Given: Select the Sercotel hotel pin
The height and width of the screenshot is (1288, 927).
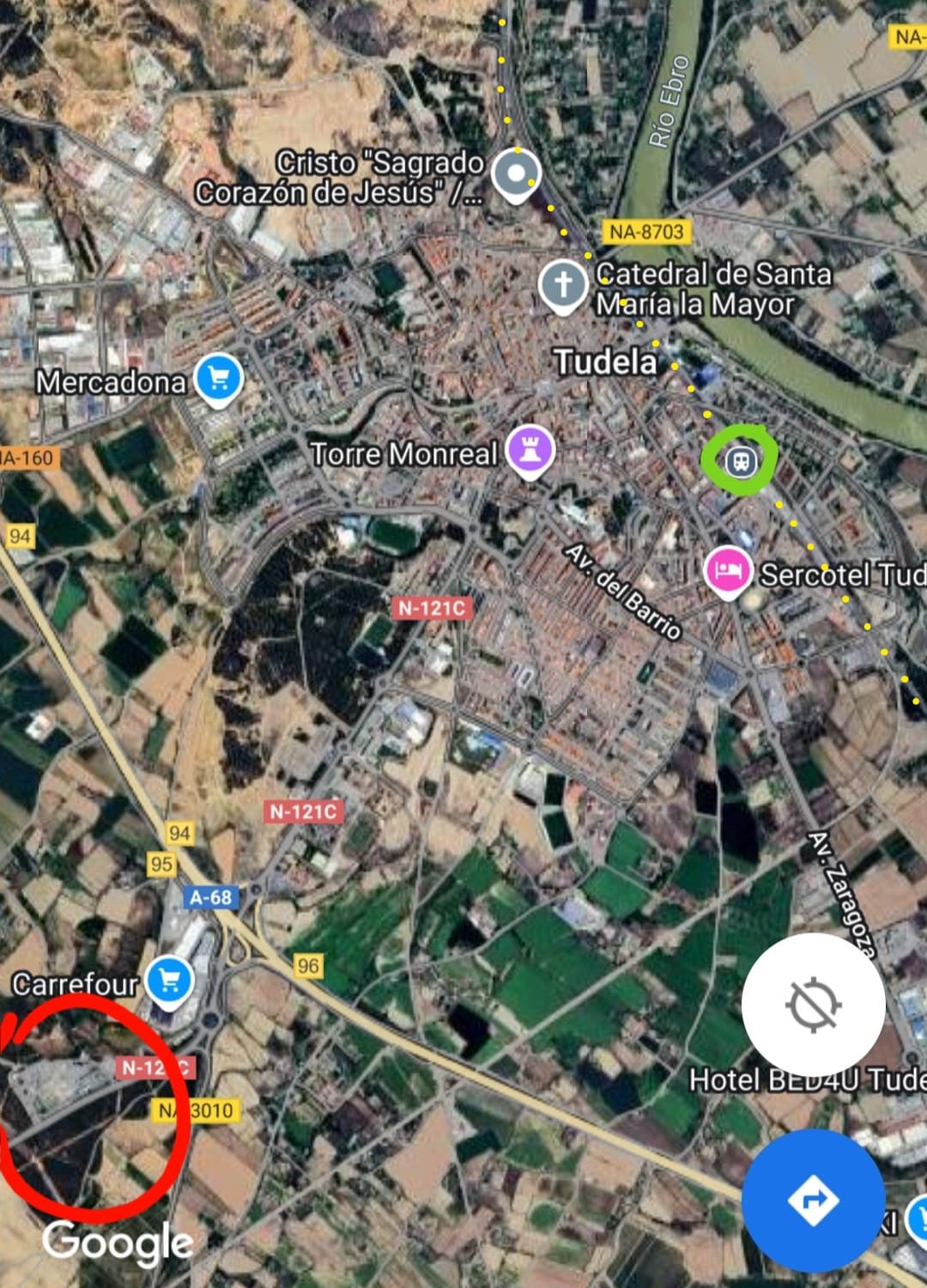Looking at the screenshot, I should 728,570.
